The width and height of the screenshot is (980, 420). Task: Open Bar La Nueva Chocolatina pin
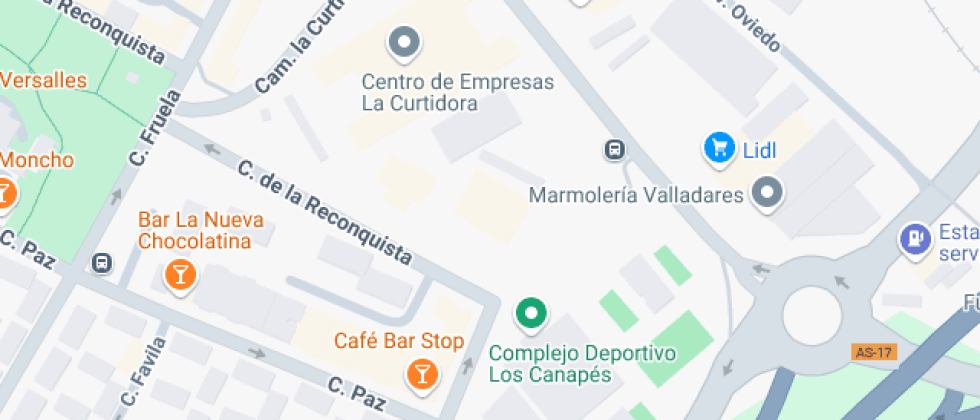coord(180,276)
